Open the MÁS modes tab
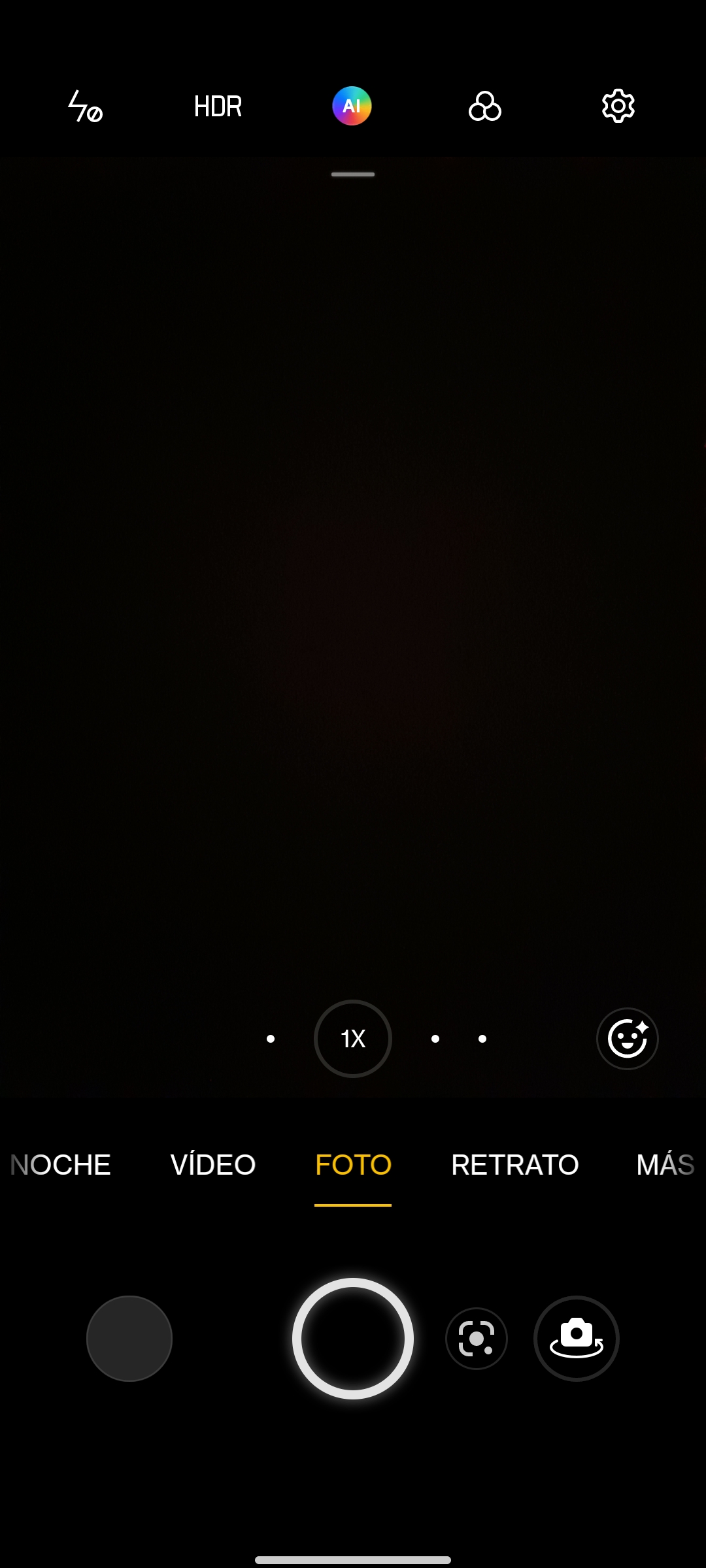The image size is (706, 1568). (665, 1165)
